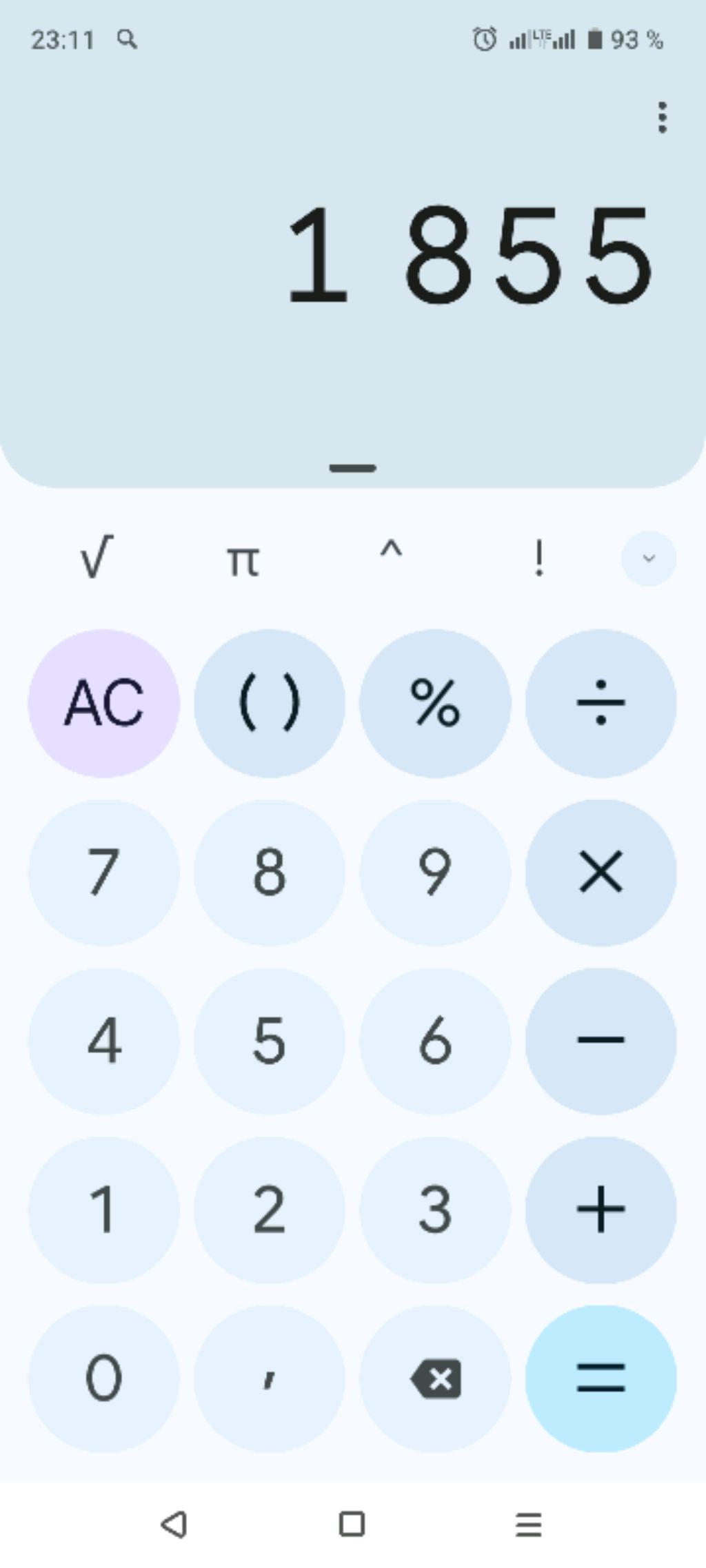Enter the decimal comma
The height and width of the screenshot is (1568, 706).
pyautogui.click(x=270, y=1378)
